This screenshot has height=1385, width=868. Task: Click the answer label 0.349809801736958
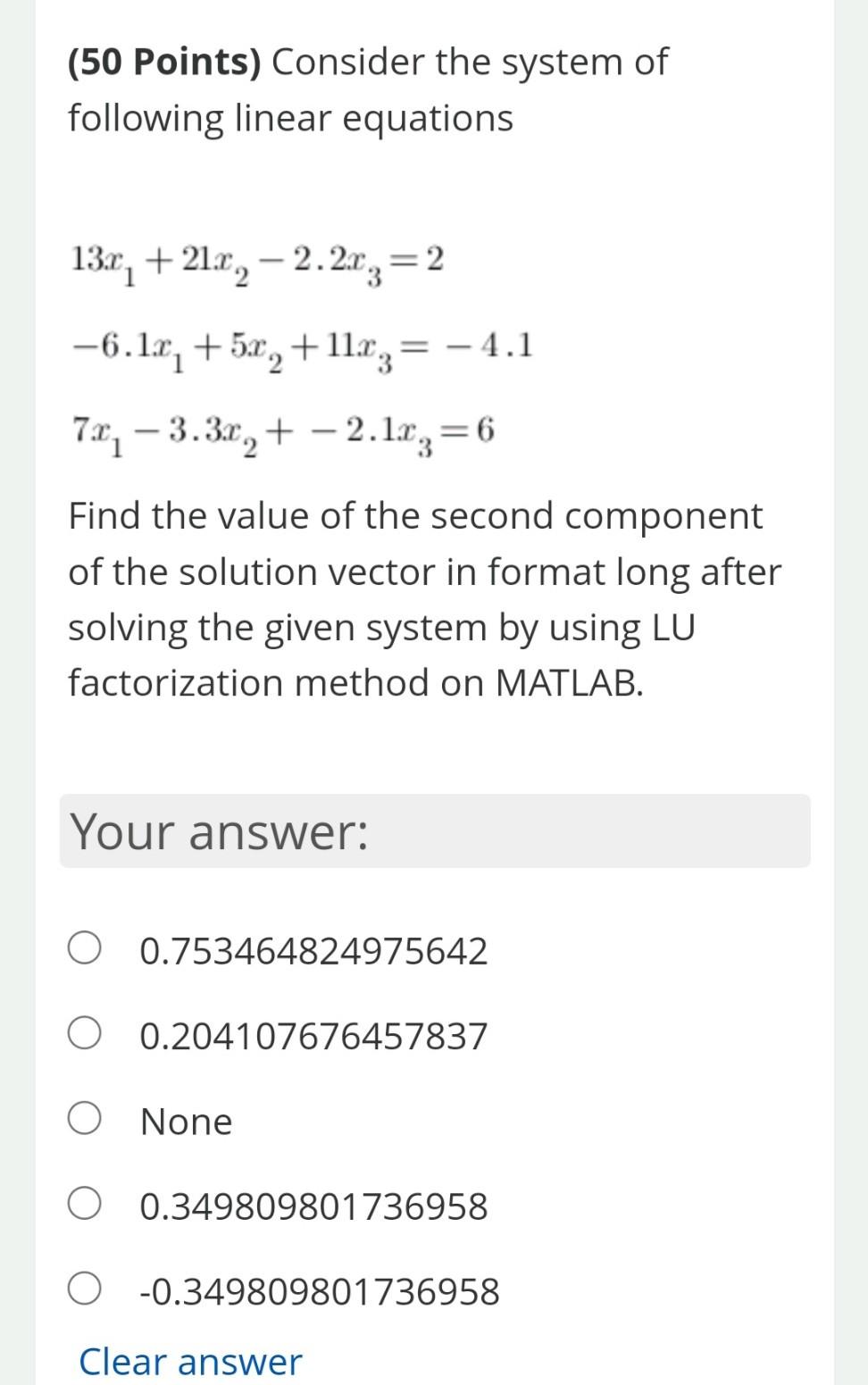coord(313,1206)
